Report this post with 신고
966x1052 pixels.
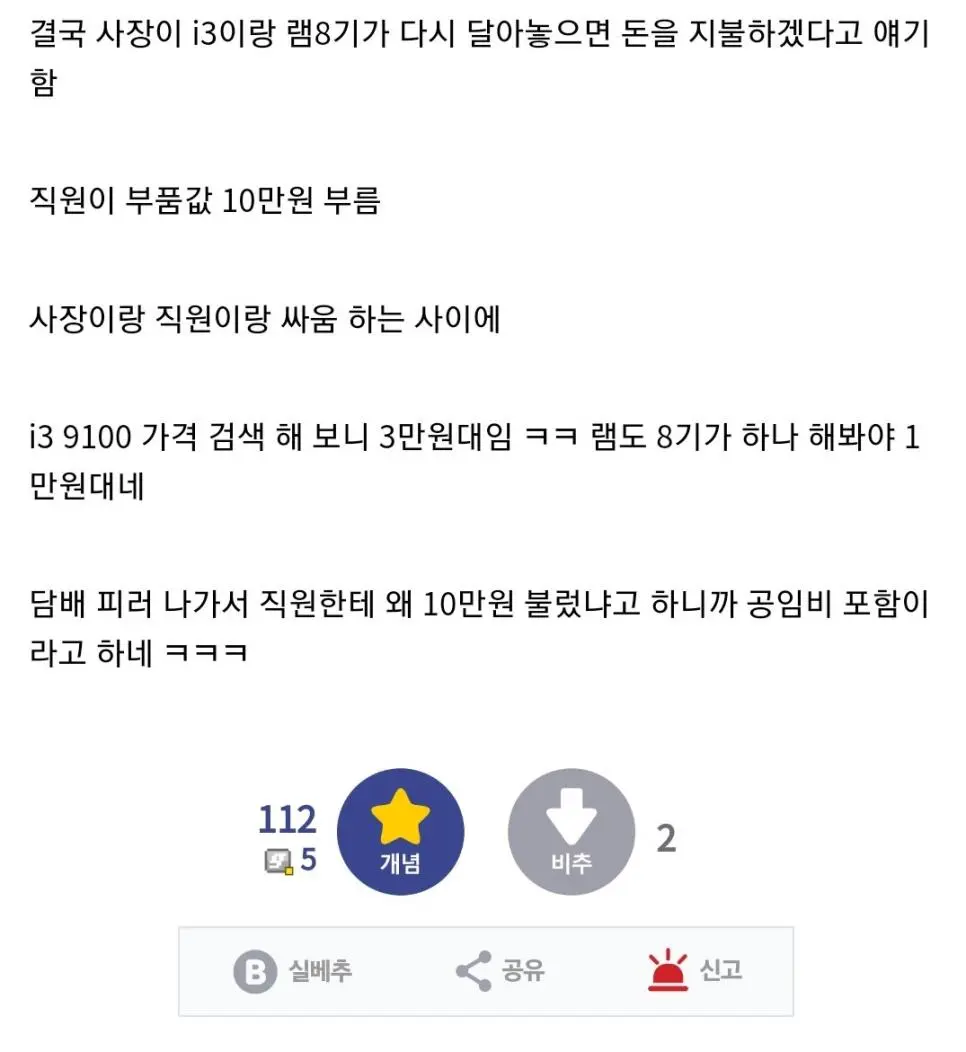coord(695,970)
